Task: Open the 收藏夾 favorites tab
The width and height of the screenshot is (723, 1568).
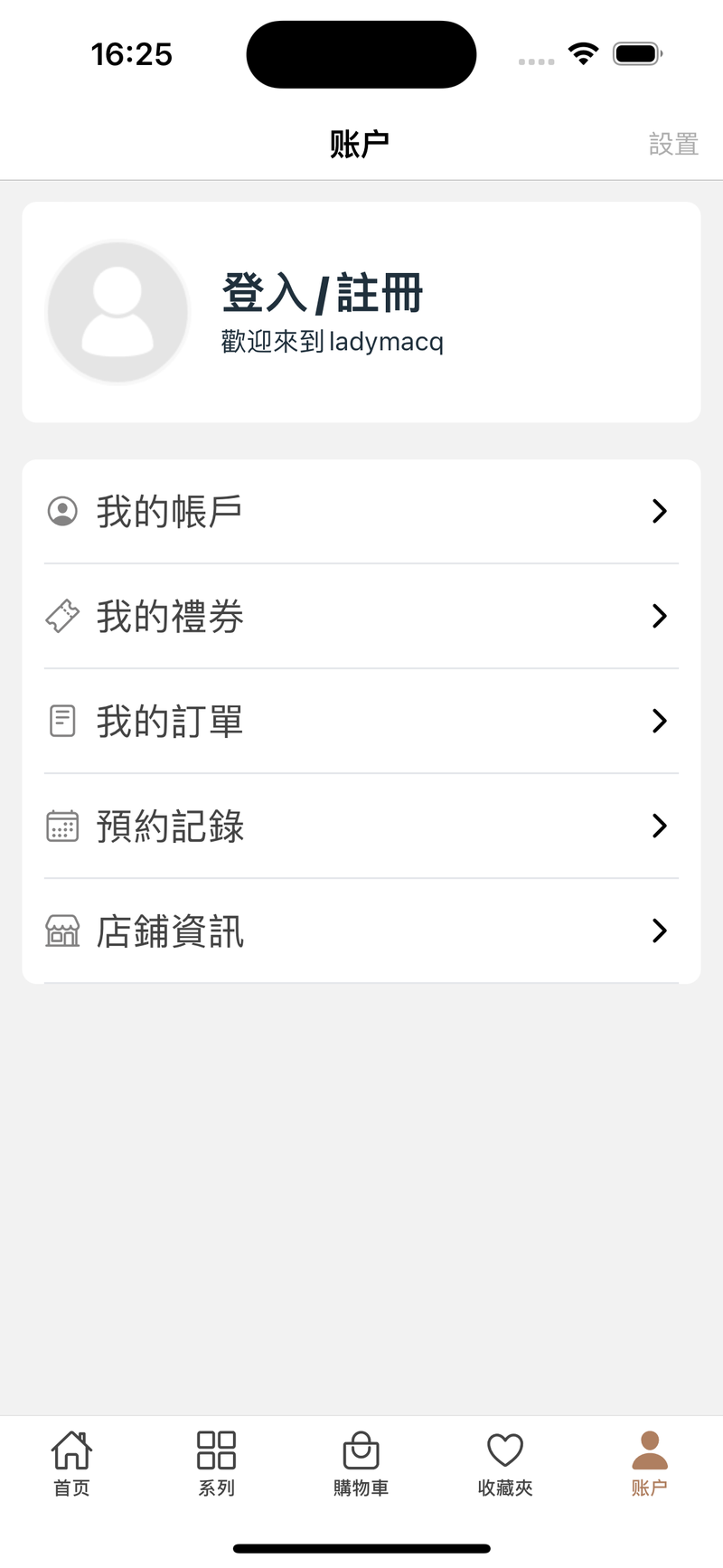Action: tap(505, 1463)
